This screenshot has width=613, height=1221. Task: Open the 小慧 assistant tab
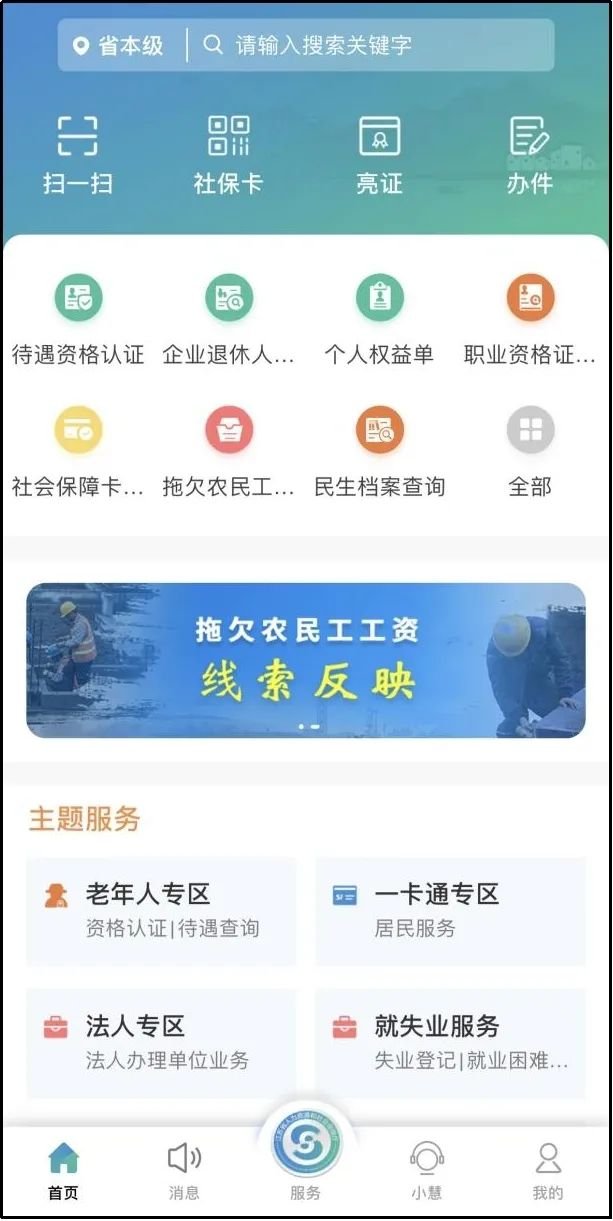pyautogui.click(x=427, y=1171)
